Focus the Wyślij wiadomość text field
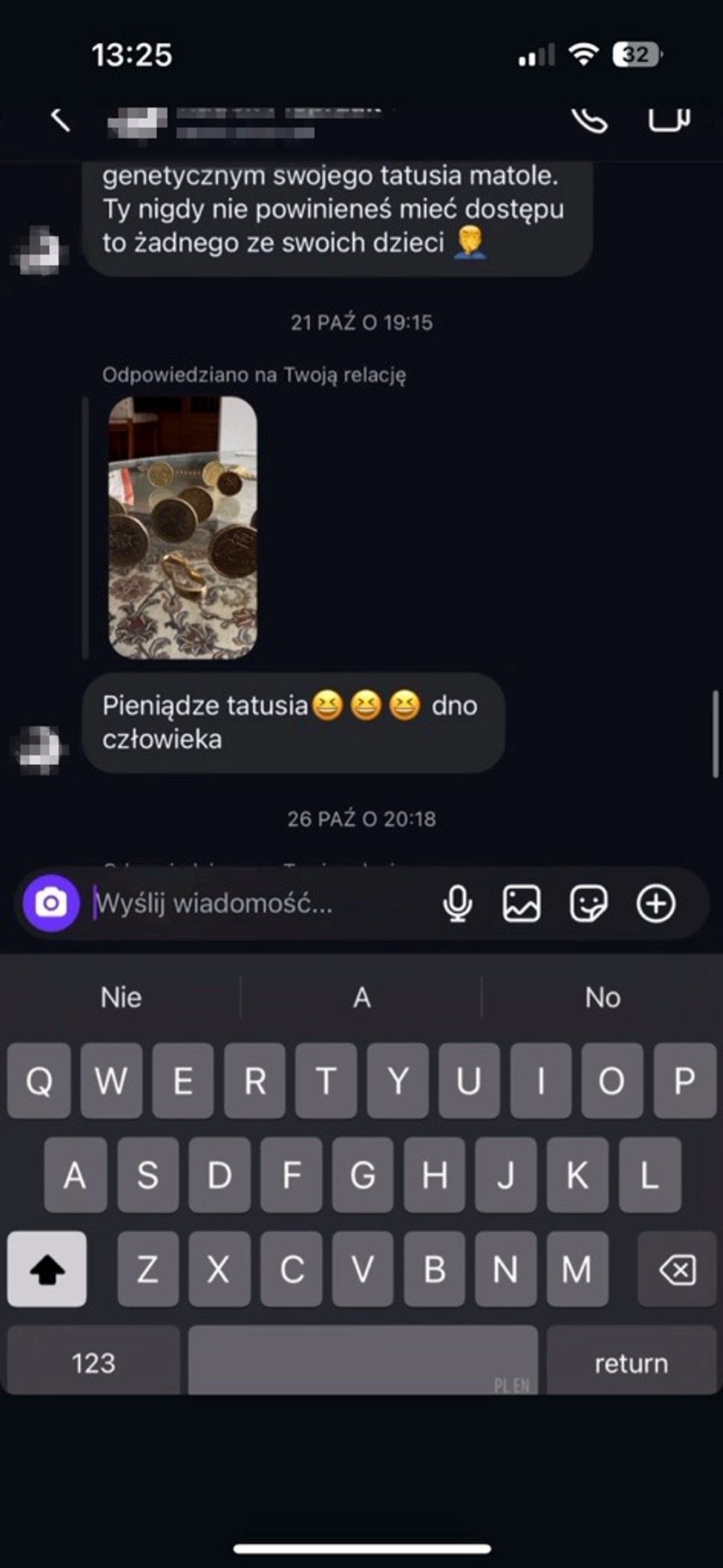The image size is (723, 1568). 258,904
